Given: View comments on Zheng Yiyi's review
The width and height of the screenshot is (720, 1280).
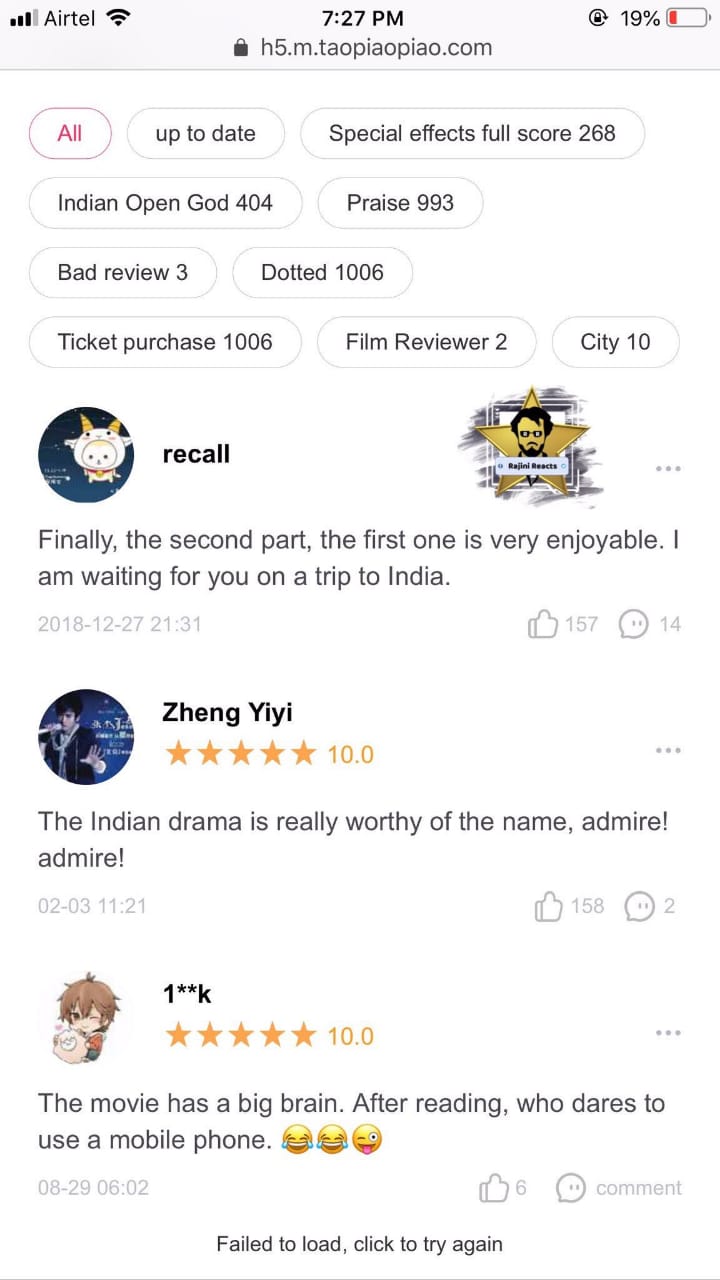Looking at the screenshot, I should [x=640, y=907].
